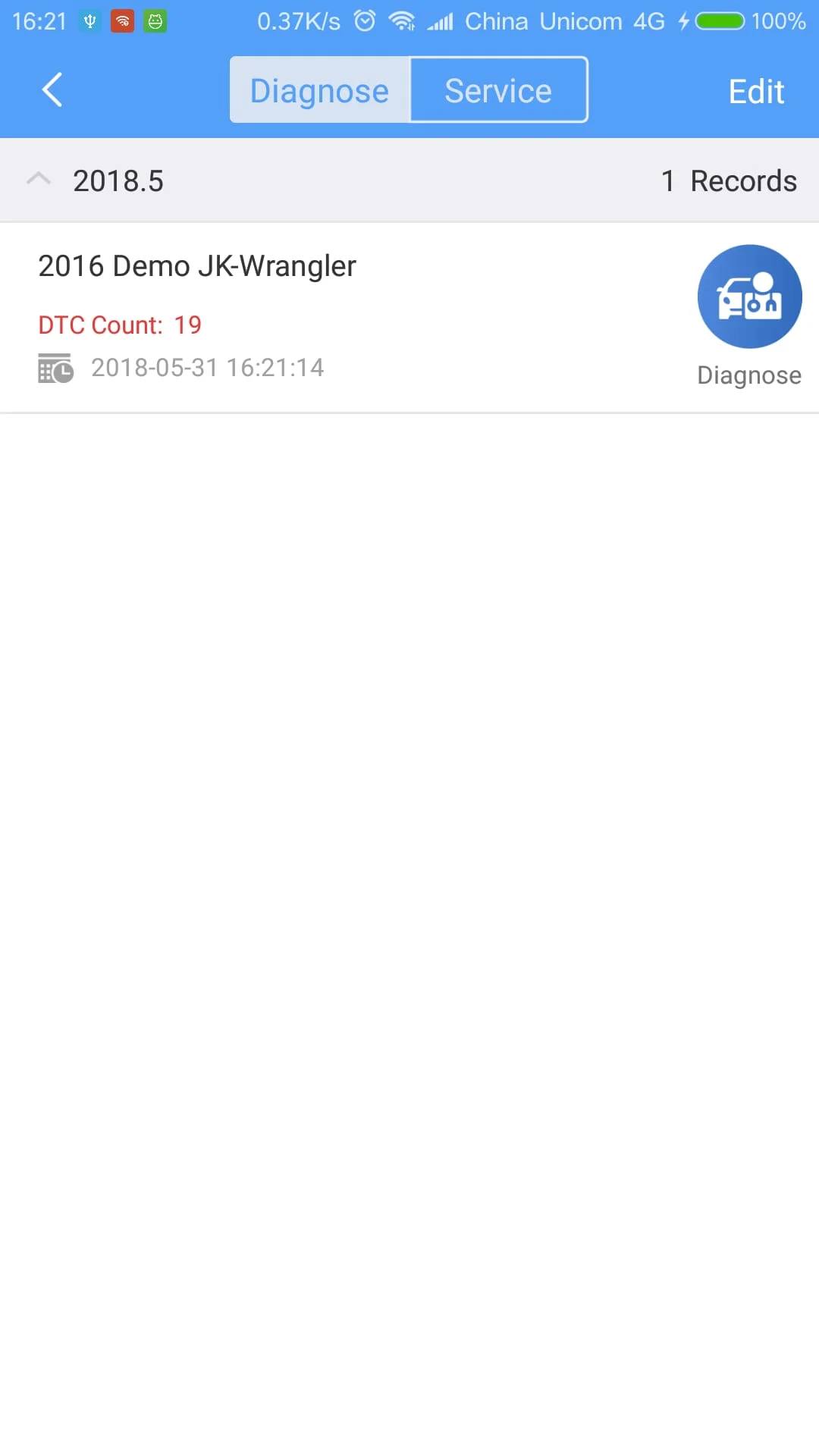This screenshot has height=1456, width=819.
Task: Tap the calendar clock icon beside the timestamp
Action: coord(55,368)
